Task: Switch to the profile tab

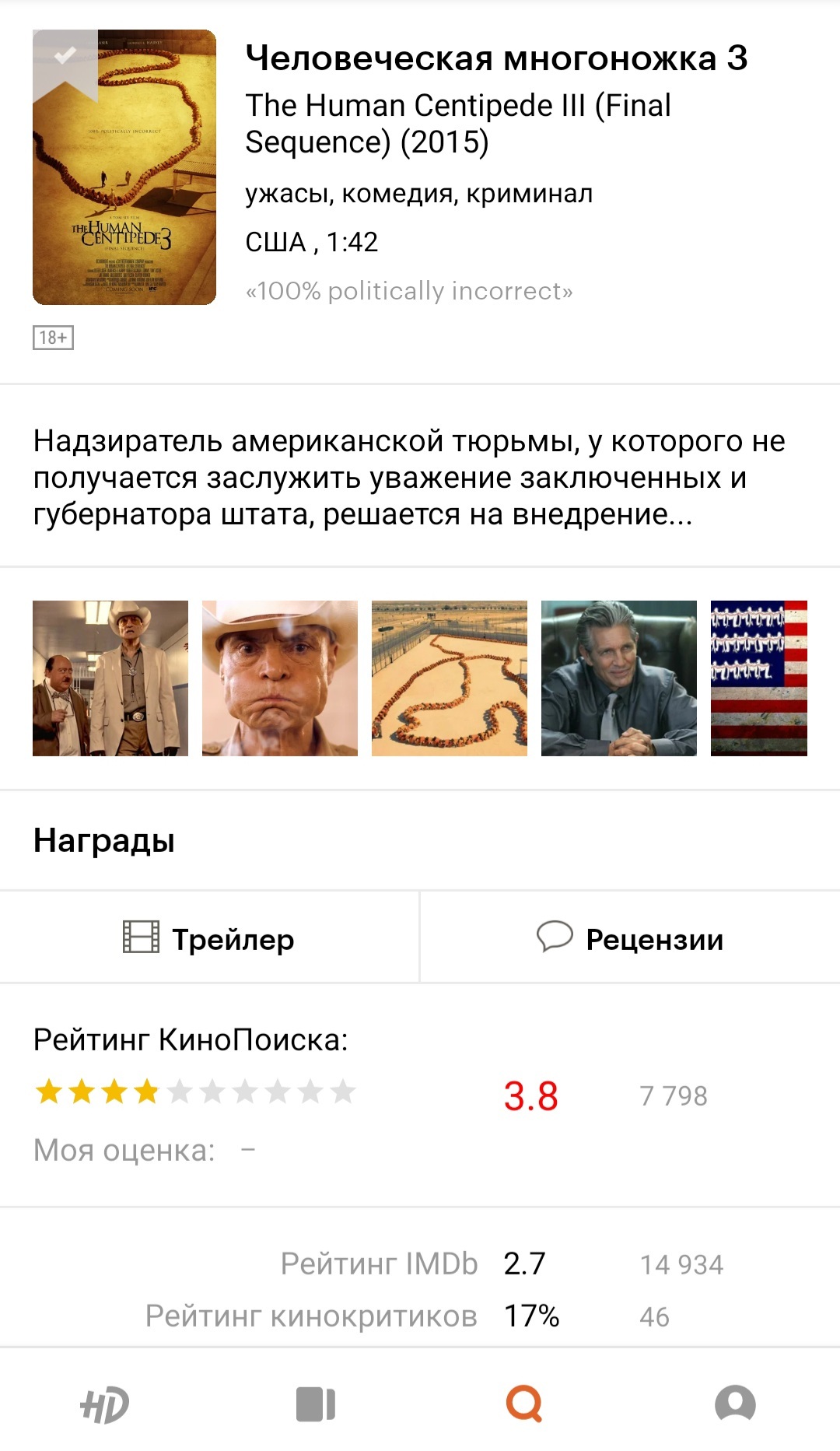Action: (735, 1404)
